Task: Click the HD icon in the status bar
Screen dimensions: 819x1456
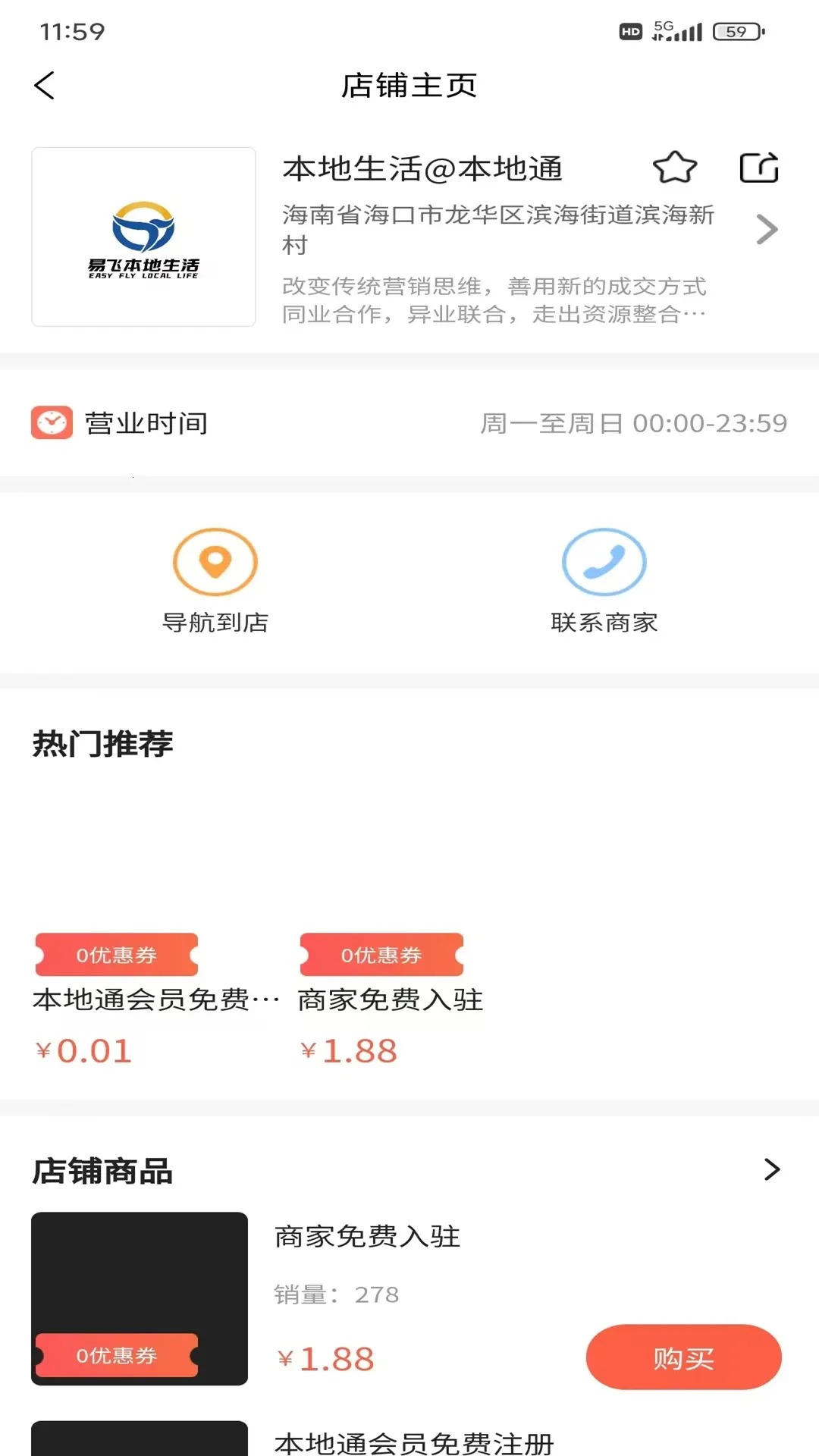Action: click(629, 31)
